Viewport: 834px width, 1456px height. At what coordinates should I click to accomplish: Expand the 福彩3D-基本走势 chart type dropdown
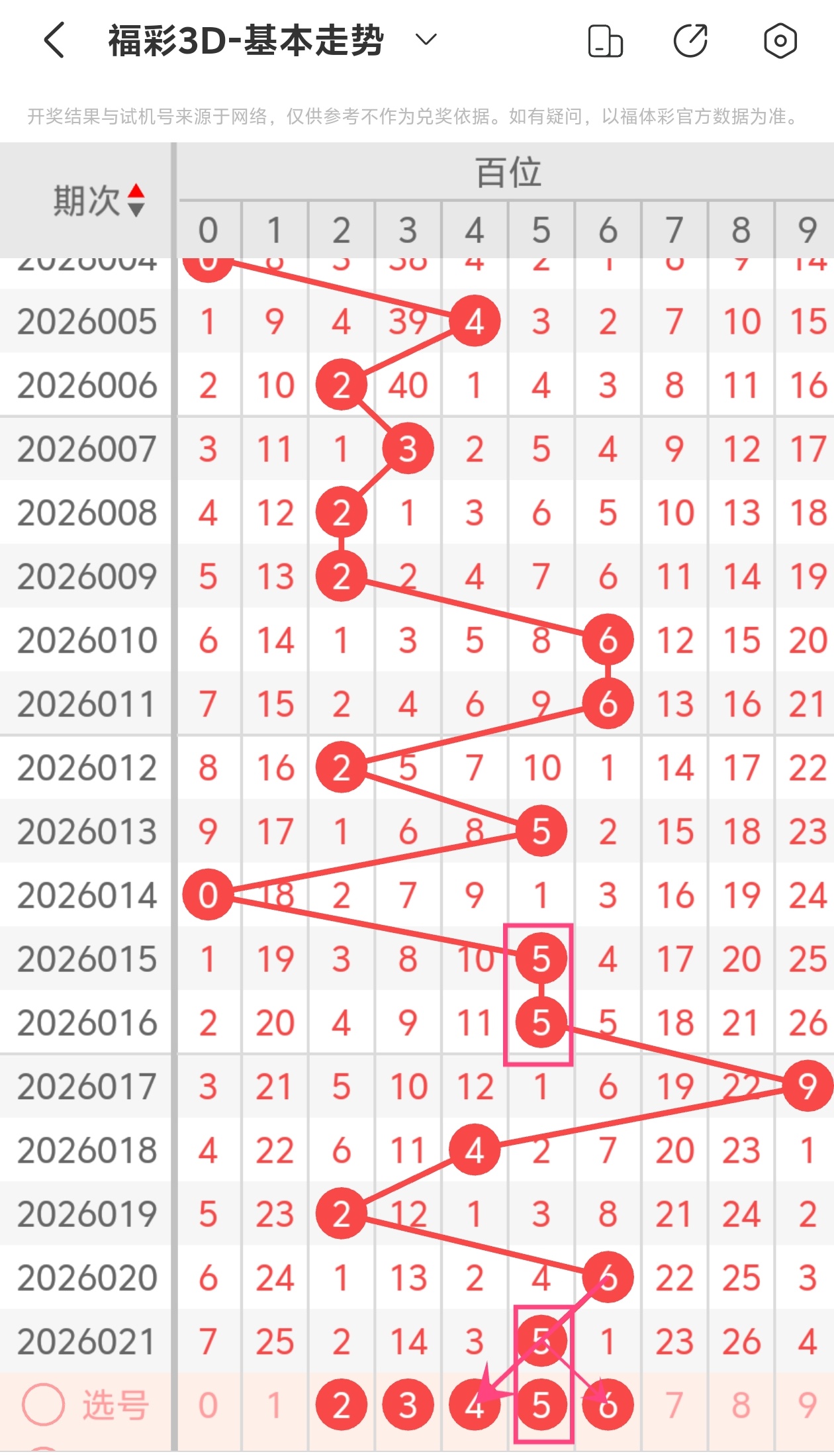426,40
